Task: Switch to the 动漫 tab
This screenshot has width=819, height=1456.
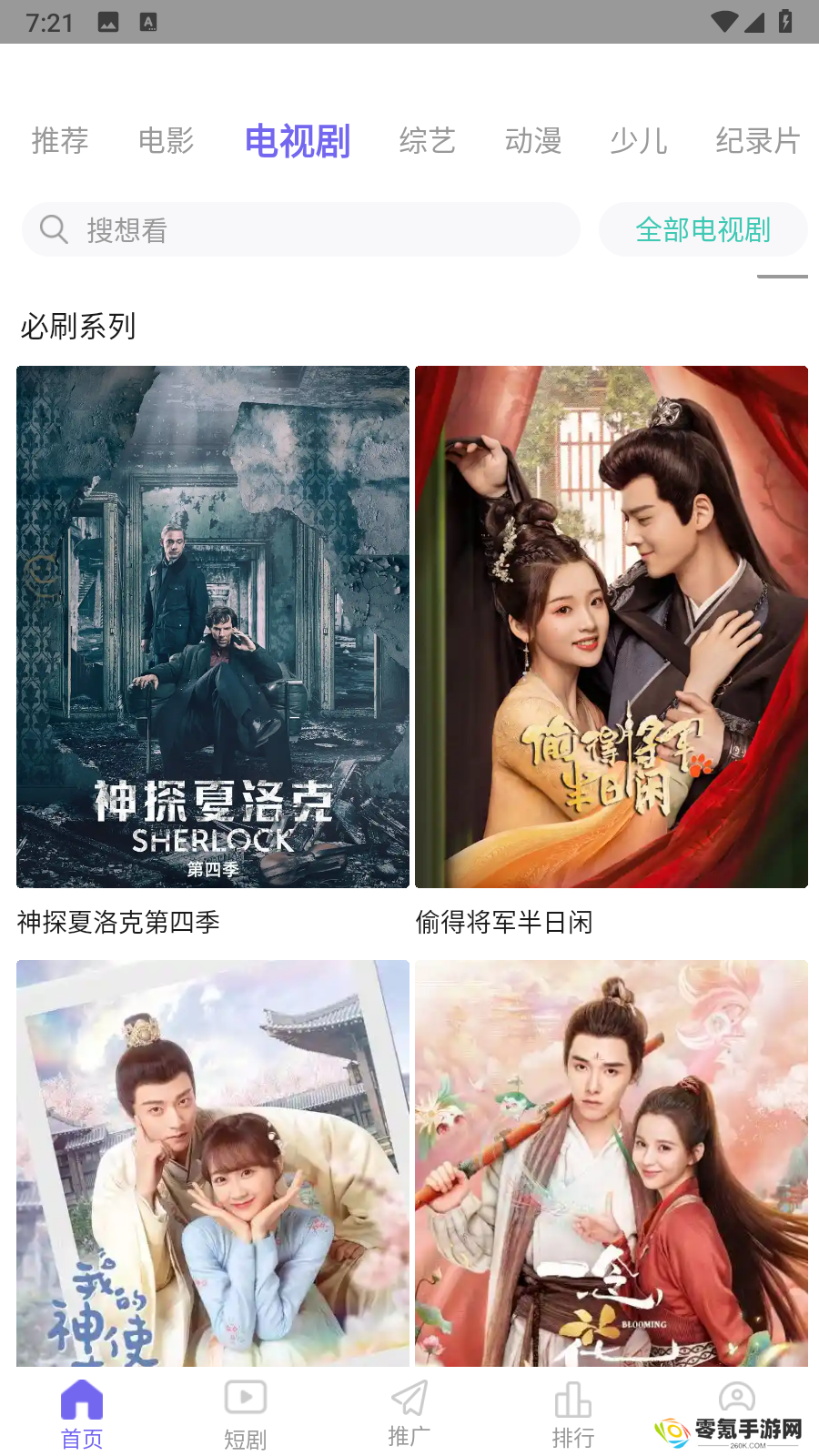Action: coord(533,141)
